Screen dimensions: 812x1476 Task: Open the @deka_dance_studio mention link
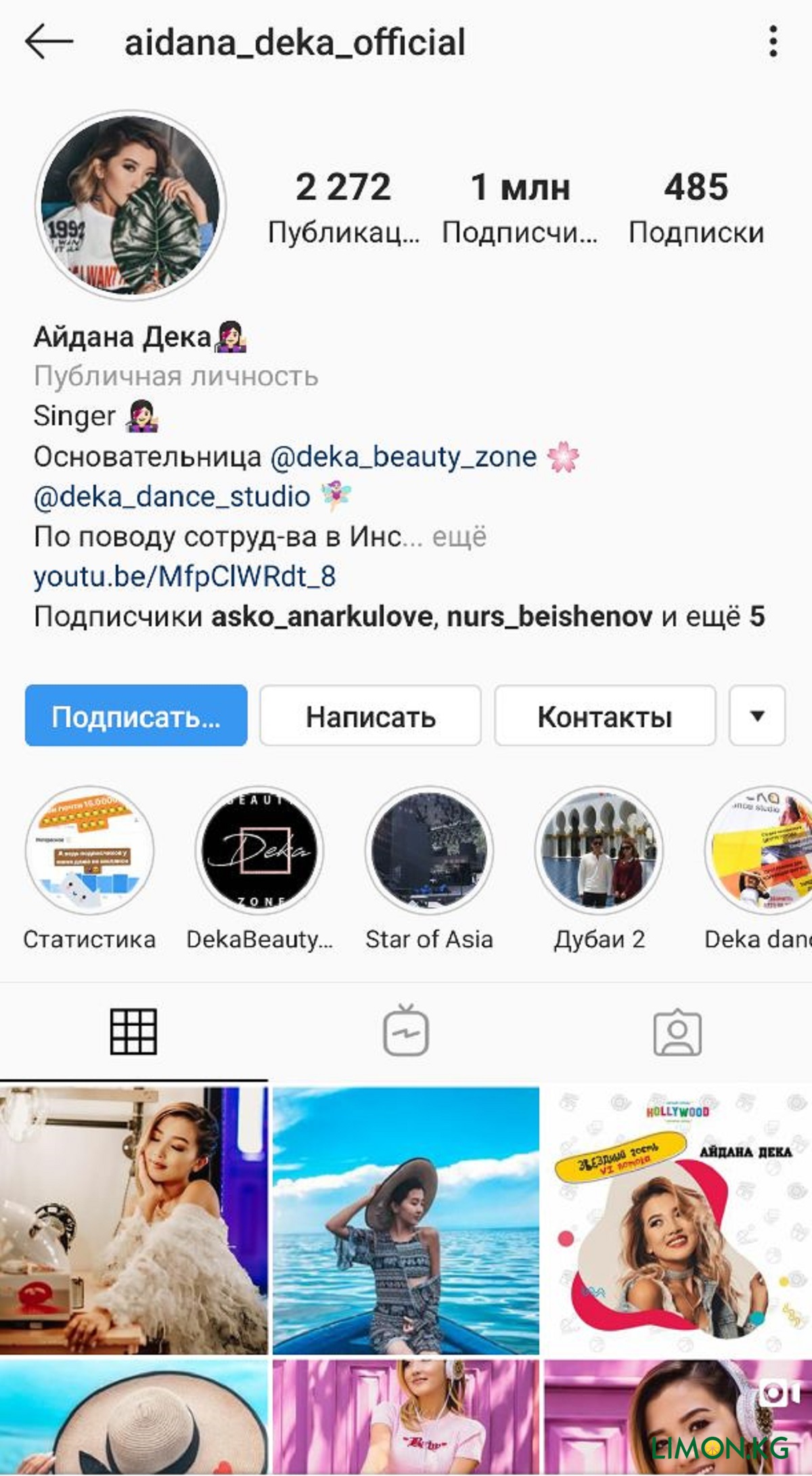pyautogui.click(x=172, y=497)
